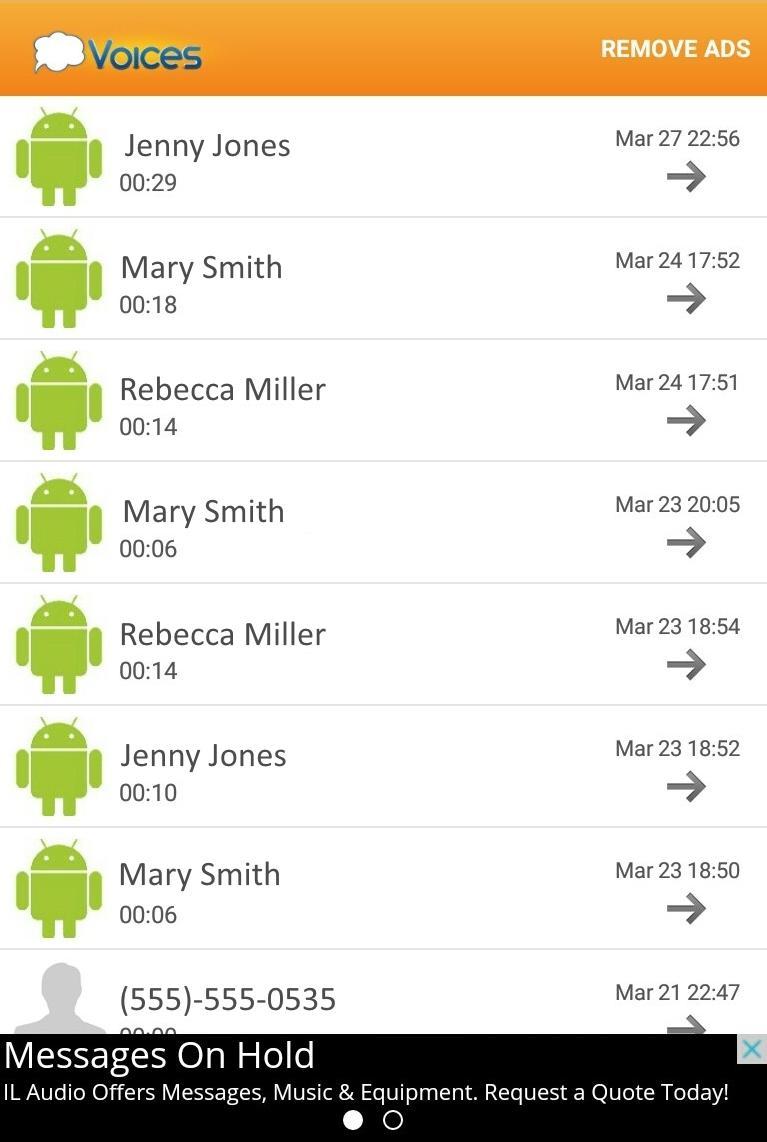767x1142 pixels.
Task: Tap the arrow beside Rebecca Miller Mar 24
Action: coord(686,420)
